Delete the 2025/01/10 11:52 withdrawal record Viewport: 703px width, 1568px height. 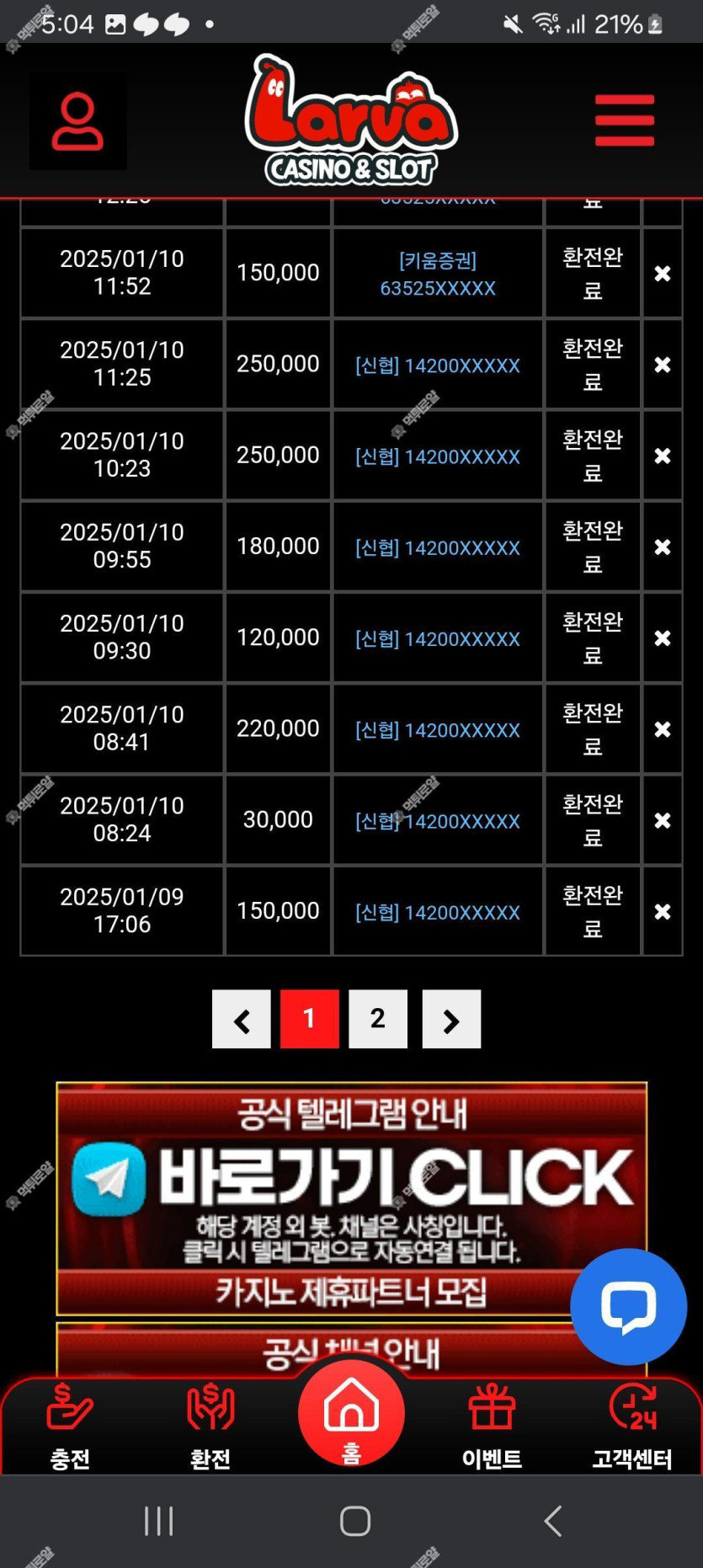663,274
